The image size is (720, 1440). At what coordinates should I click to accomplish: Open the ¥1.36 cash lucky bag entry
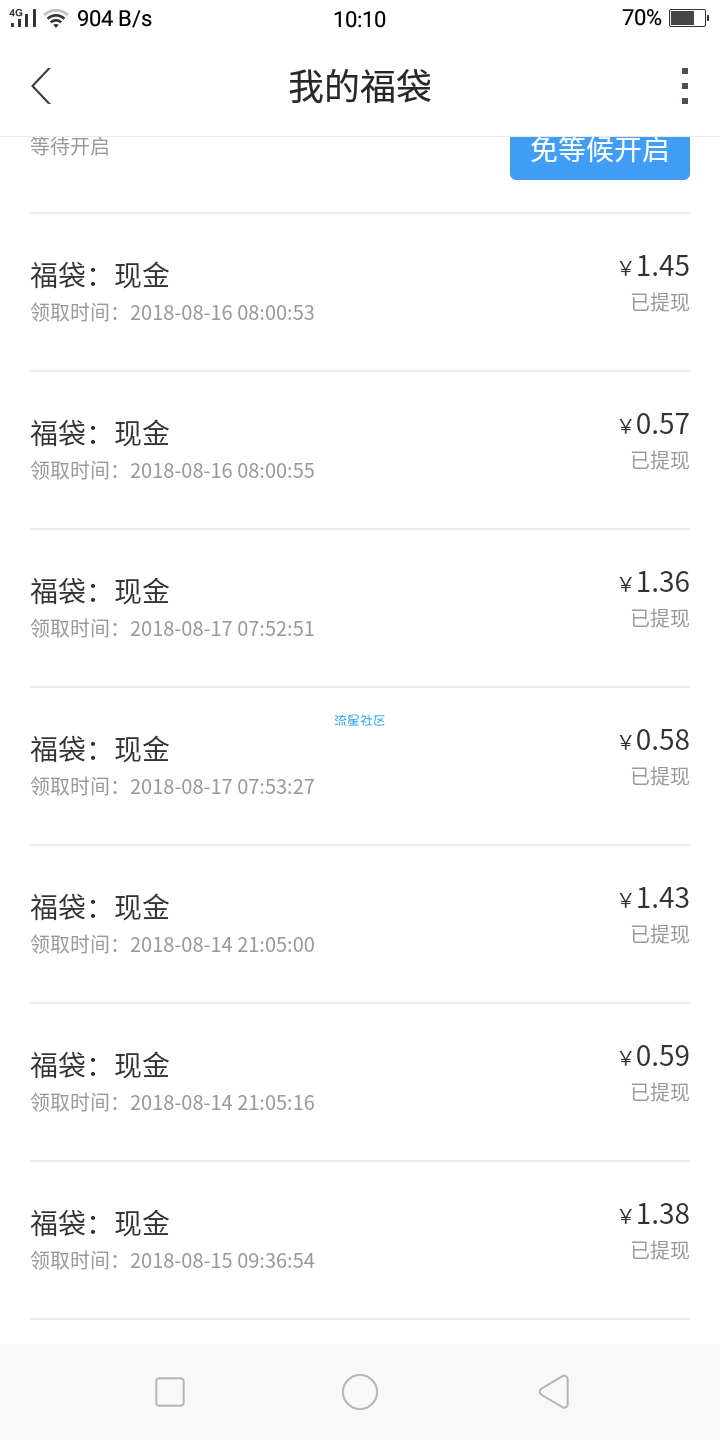click(x=360, y=608)
